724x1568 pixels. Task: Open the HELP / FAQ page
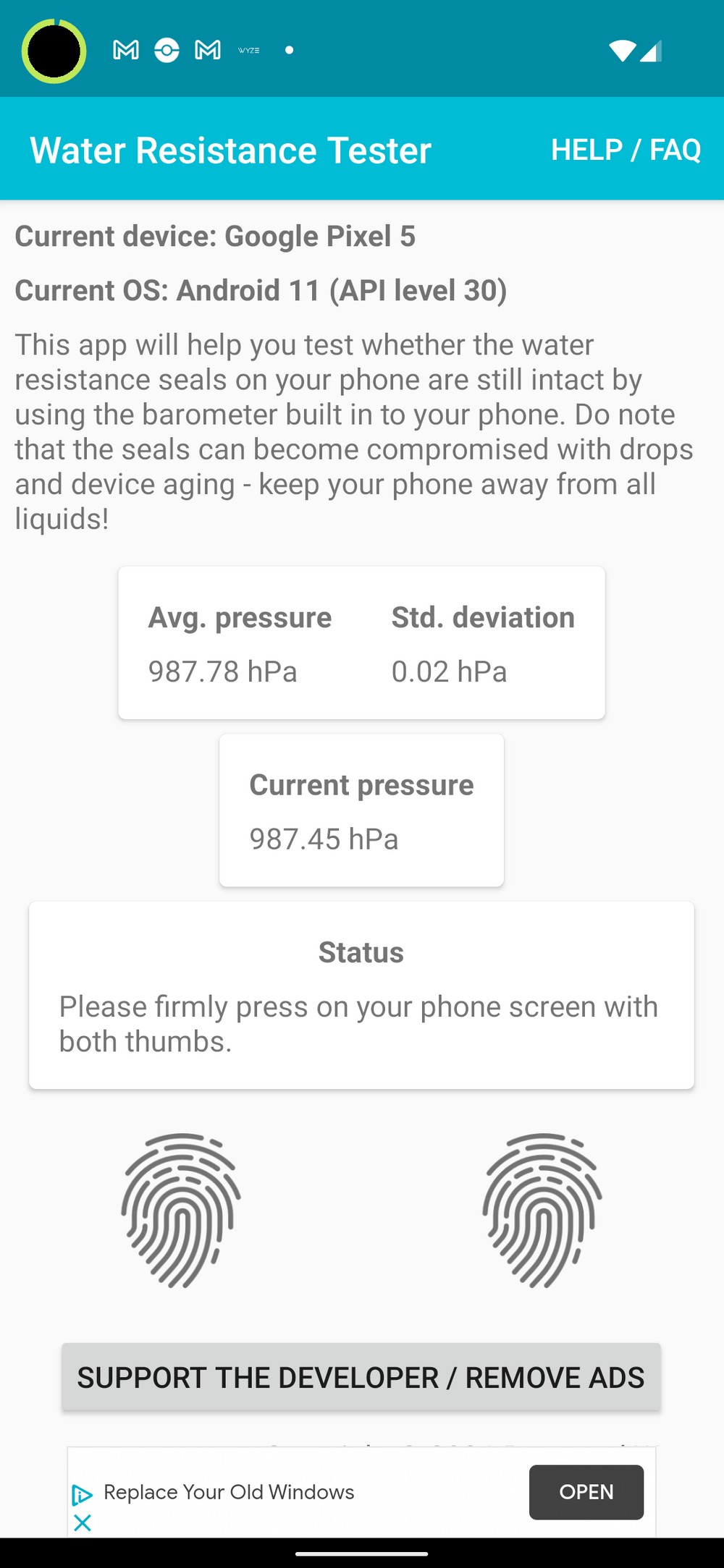(626, 150)
